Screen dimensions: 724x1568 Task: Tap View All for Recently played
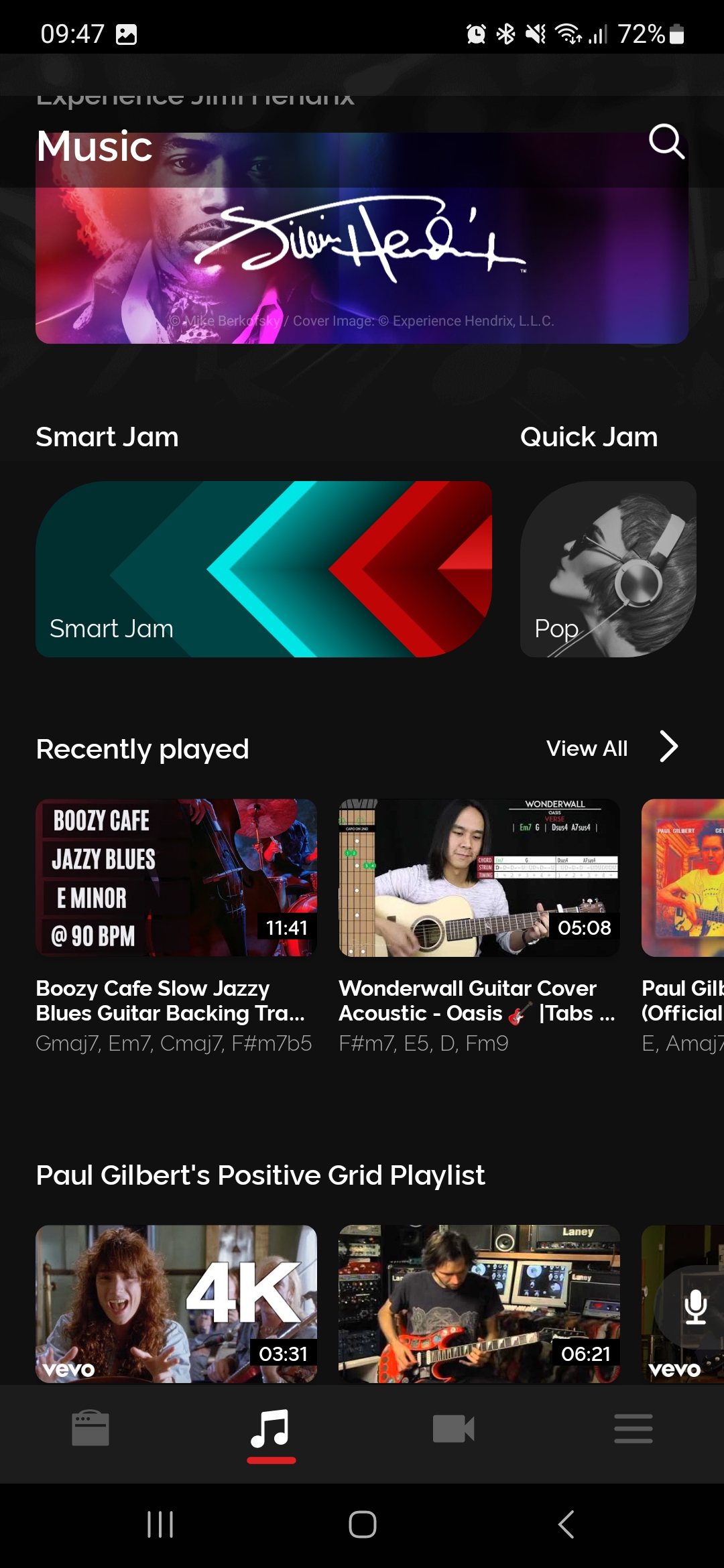(x=611, y=748)
